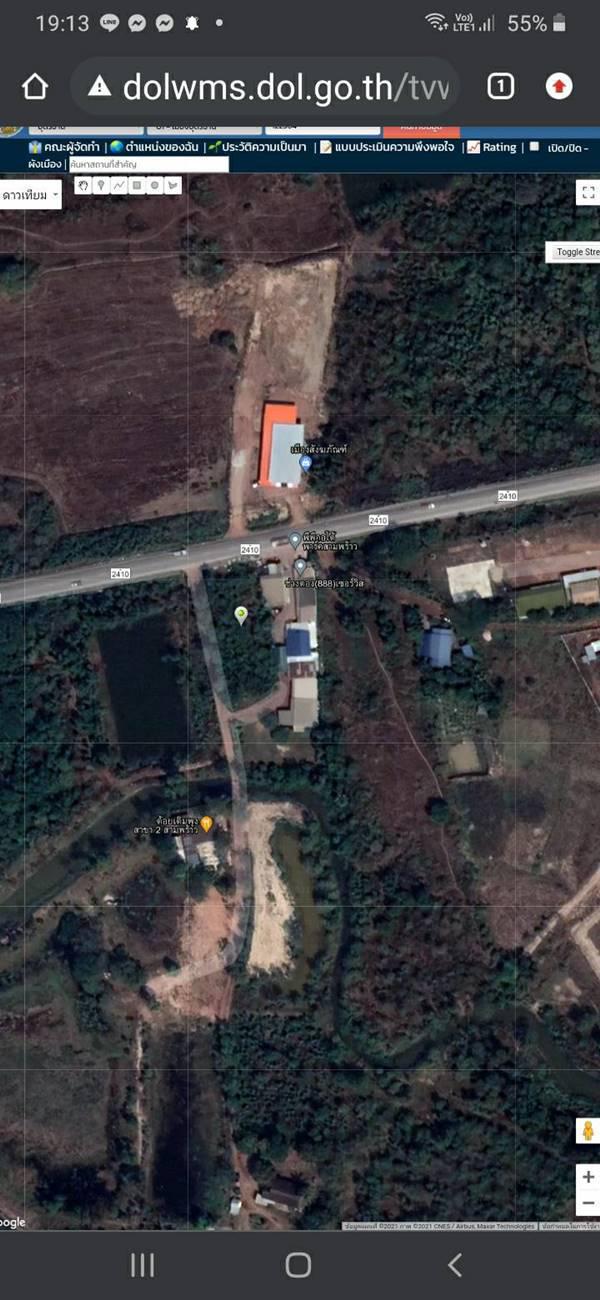Enter fullscreen map view
Image resolution: width=600 pixels, height=1300 pixels.
click(588, 194)
